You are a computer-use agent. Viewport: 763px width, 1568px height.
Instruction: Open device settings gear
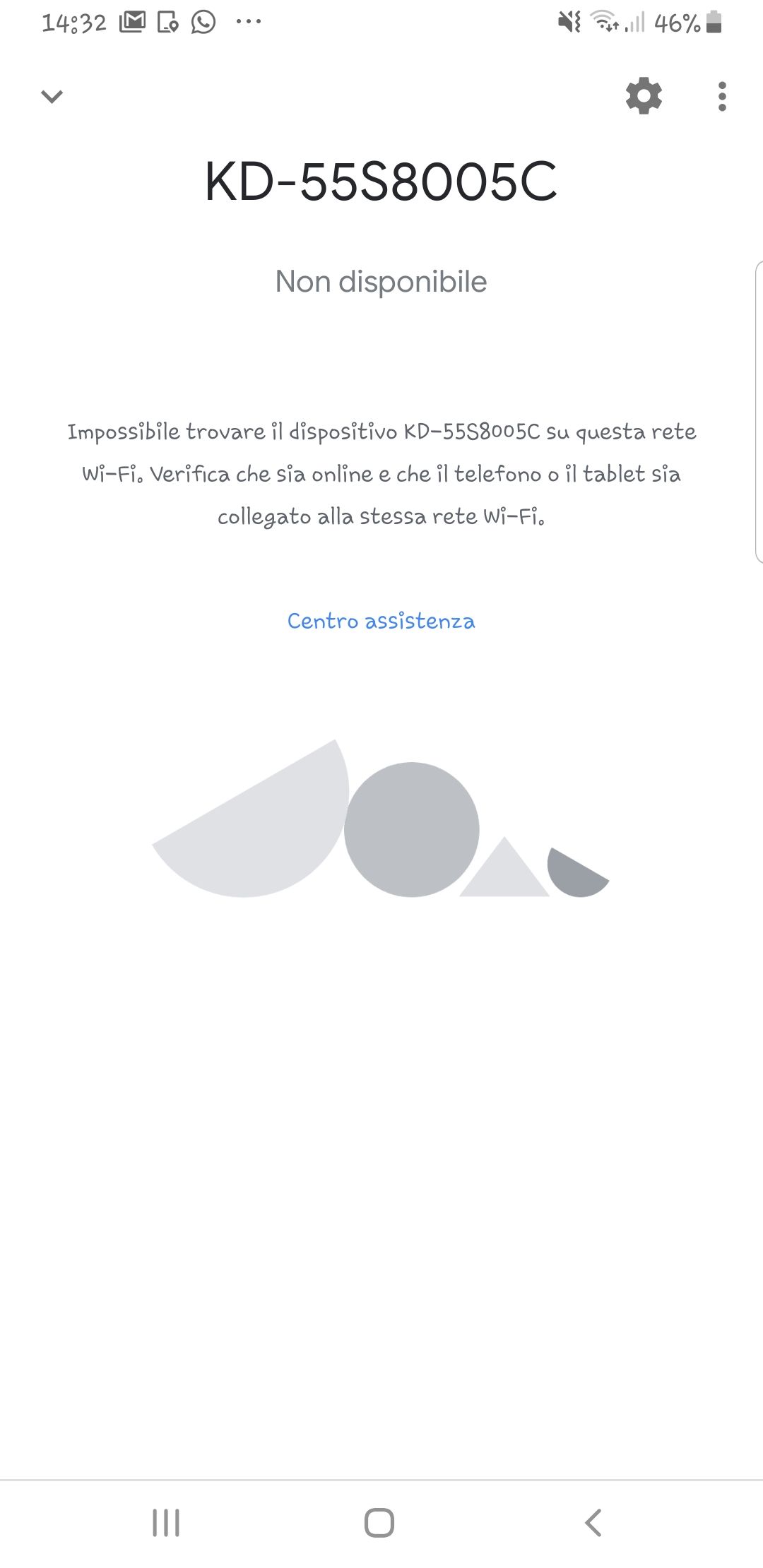(x=644, y=96)
